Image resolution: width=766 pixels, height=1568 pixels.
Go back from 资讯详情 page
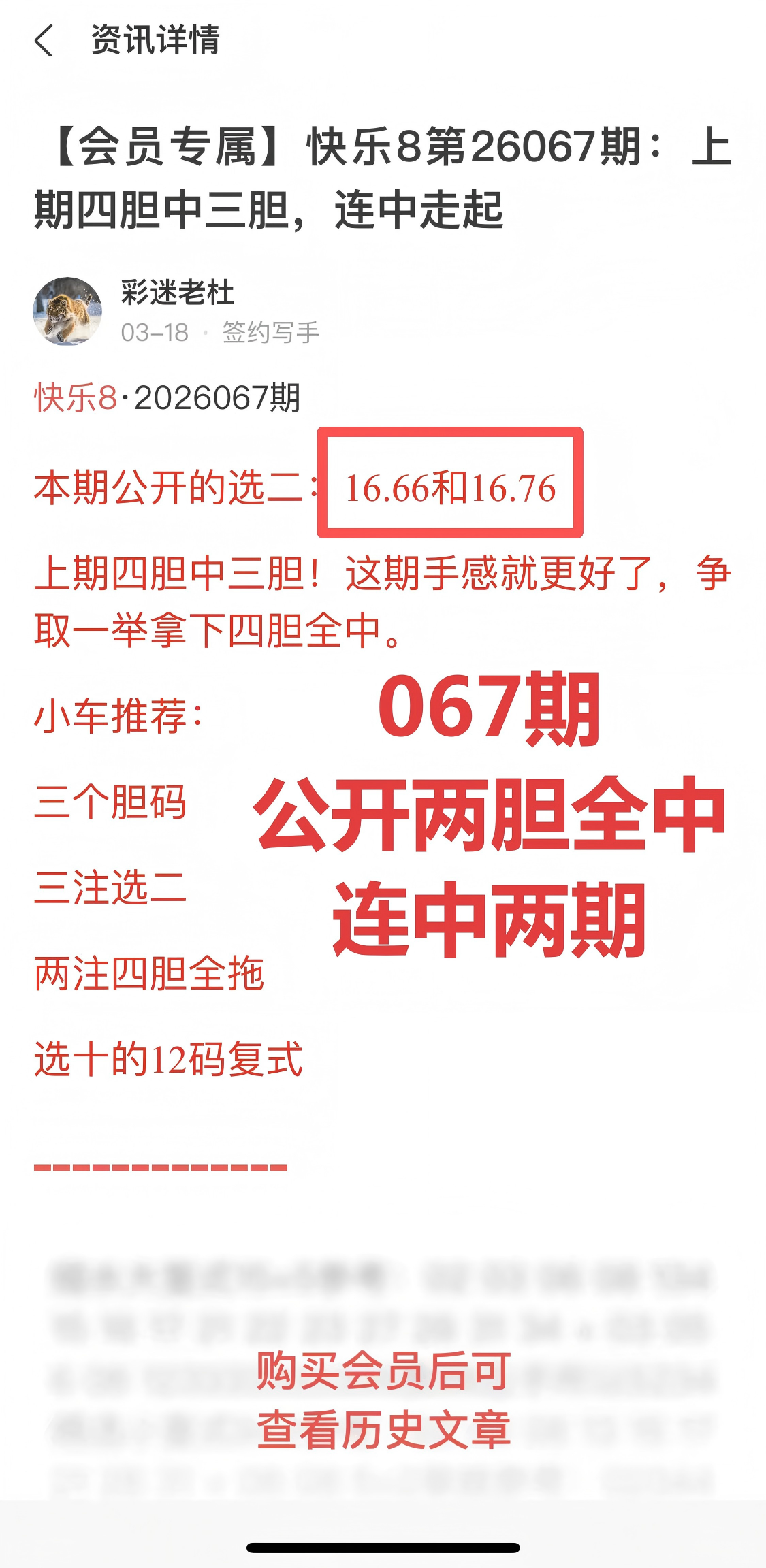[44, 41]
